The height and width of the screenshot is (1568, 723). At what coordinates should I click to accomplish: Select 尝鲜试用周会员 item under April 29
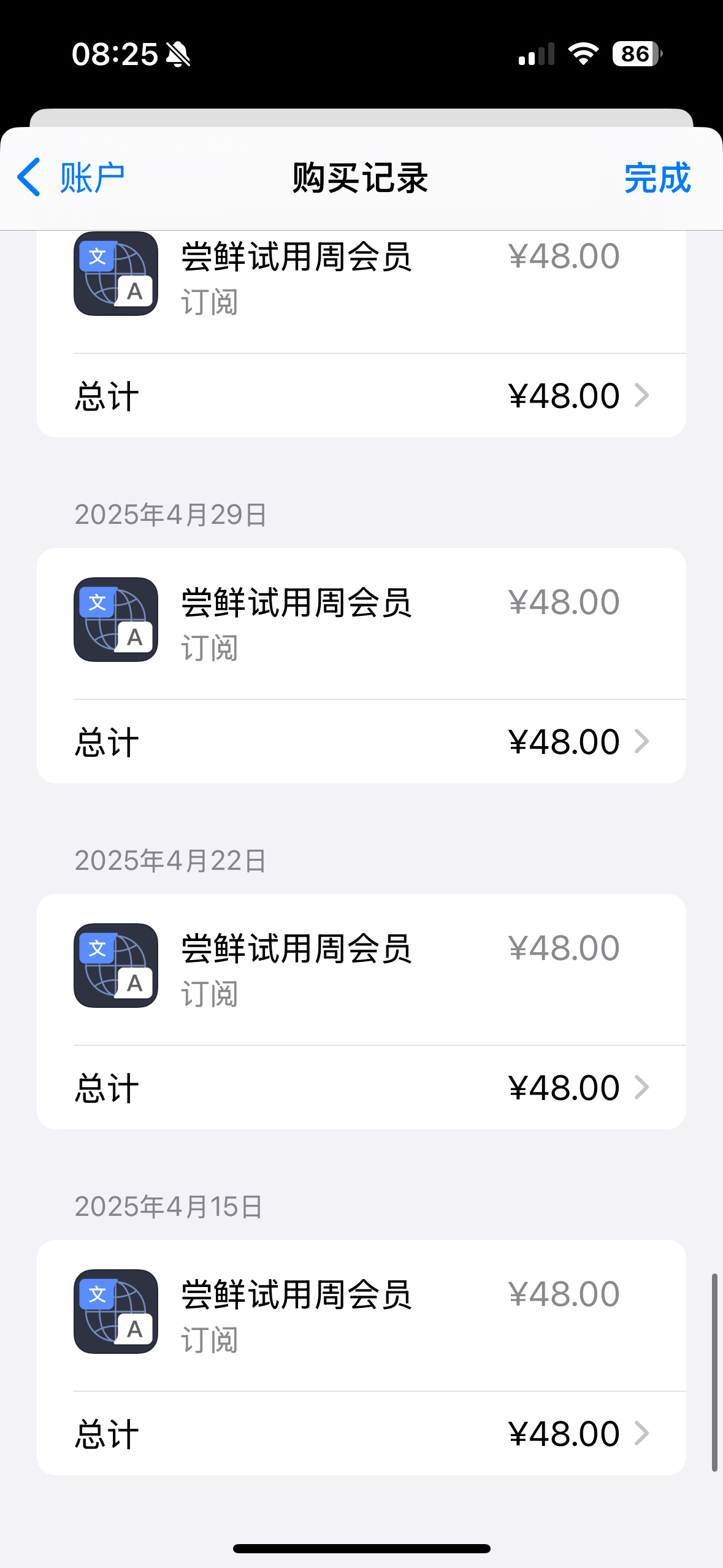click(361, 623)
